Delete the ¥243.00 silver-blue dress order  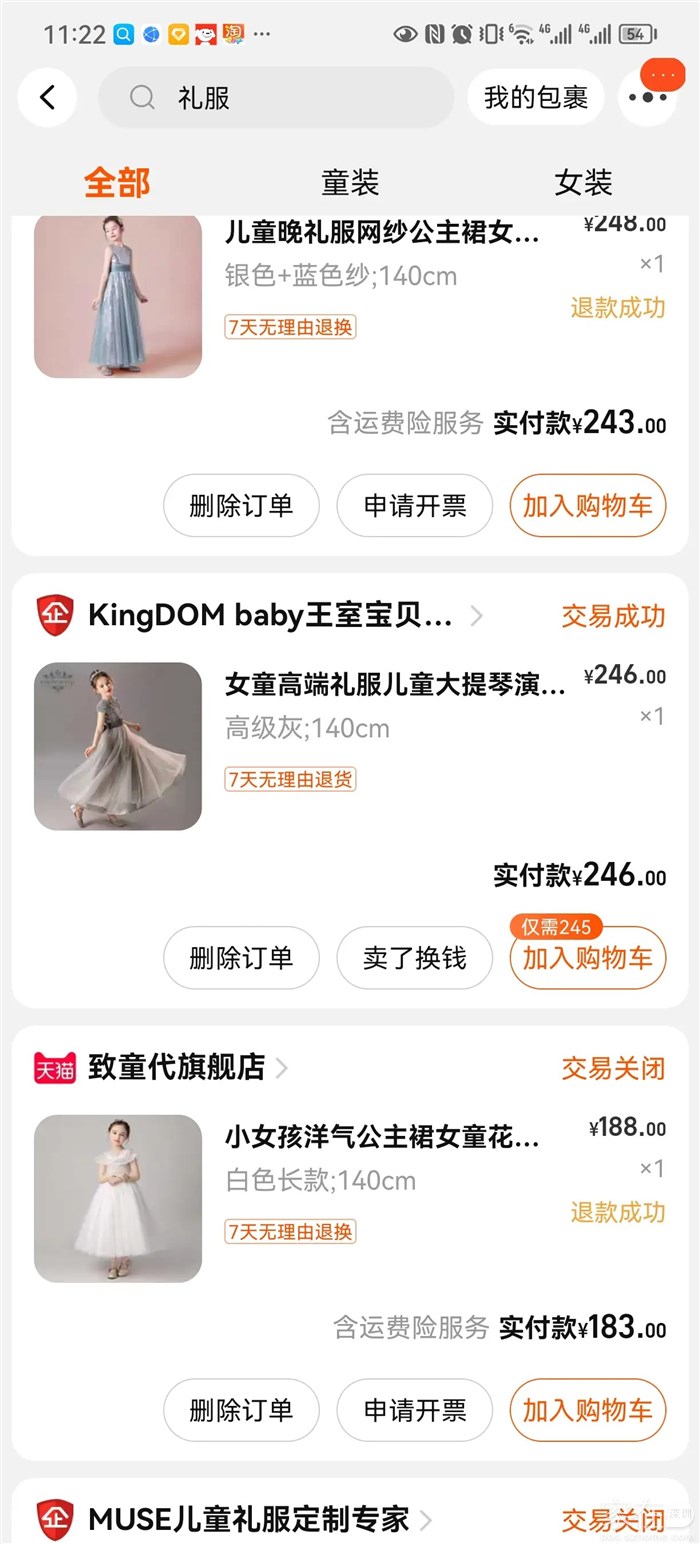pyautogui.click(x=241, y=505)
